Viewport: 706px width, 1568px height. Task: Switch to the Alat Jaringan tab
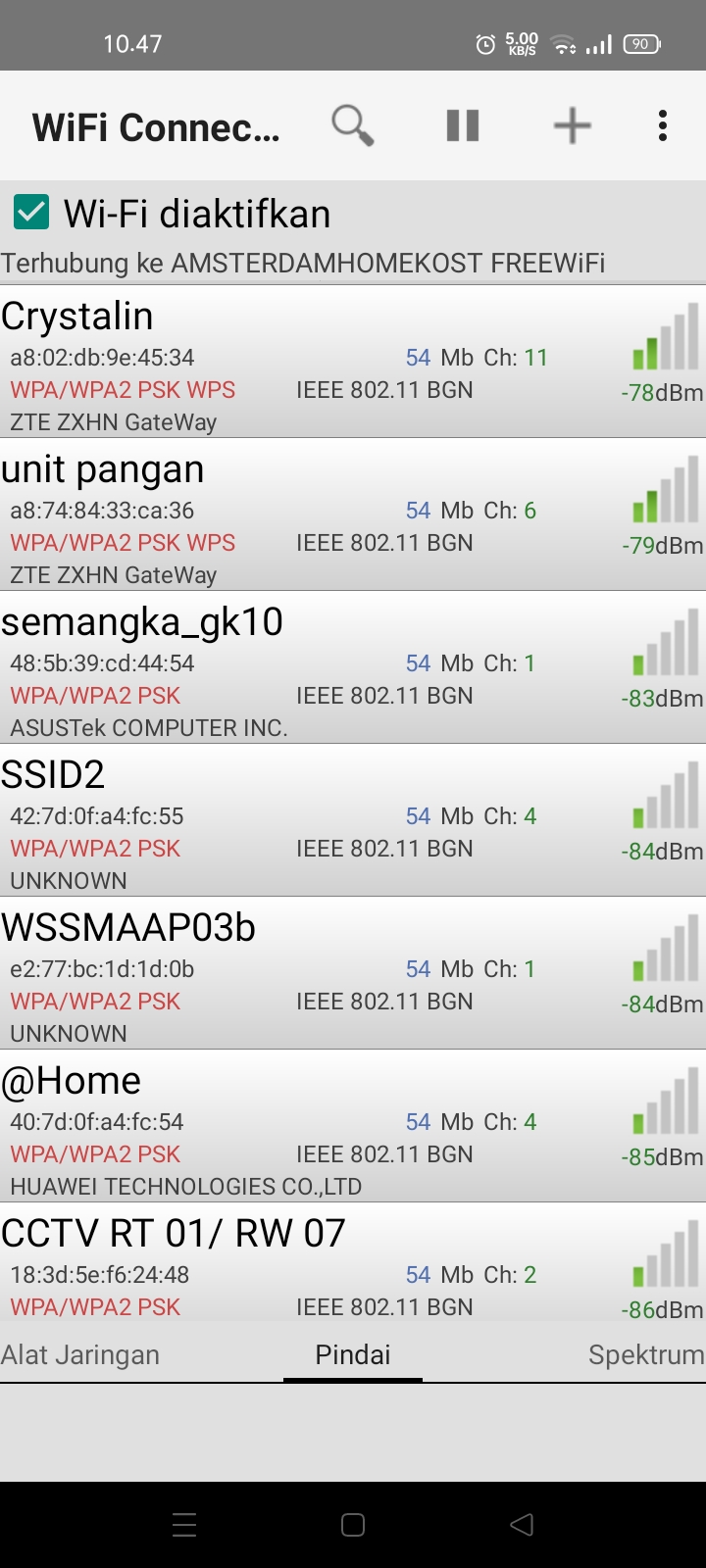tap(80, 1354)
